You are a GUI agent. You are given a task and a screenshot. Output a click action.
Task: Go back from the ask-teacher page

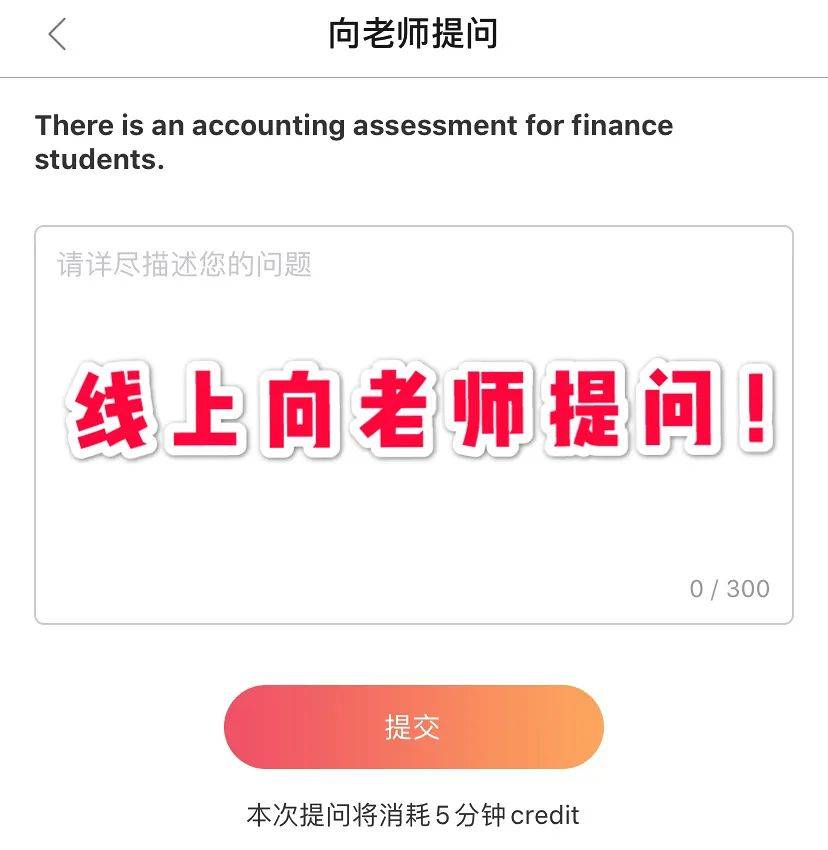pyautogui.click(x=57, y=35)
